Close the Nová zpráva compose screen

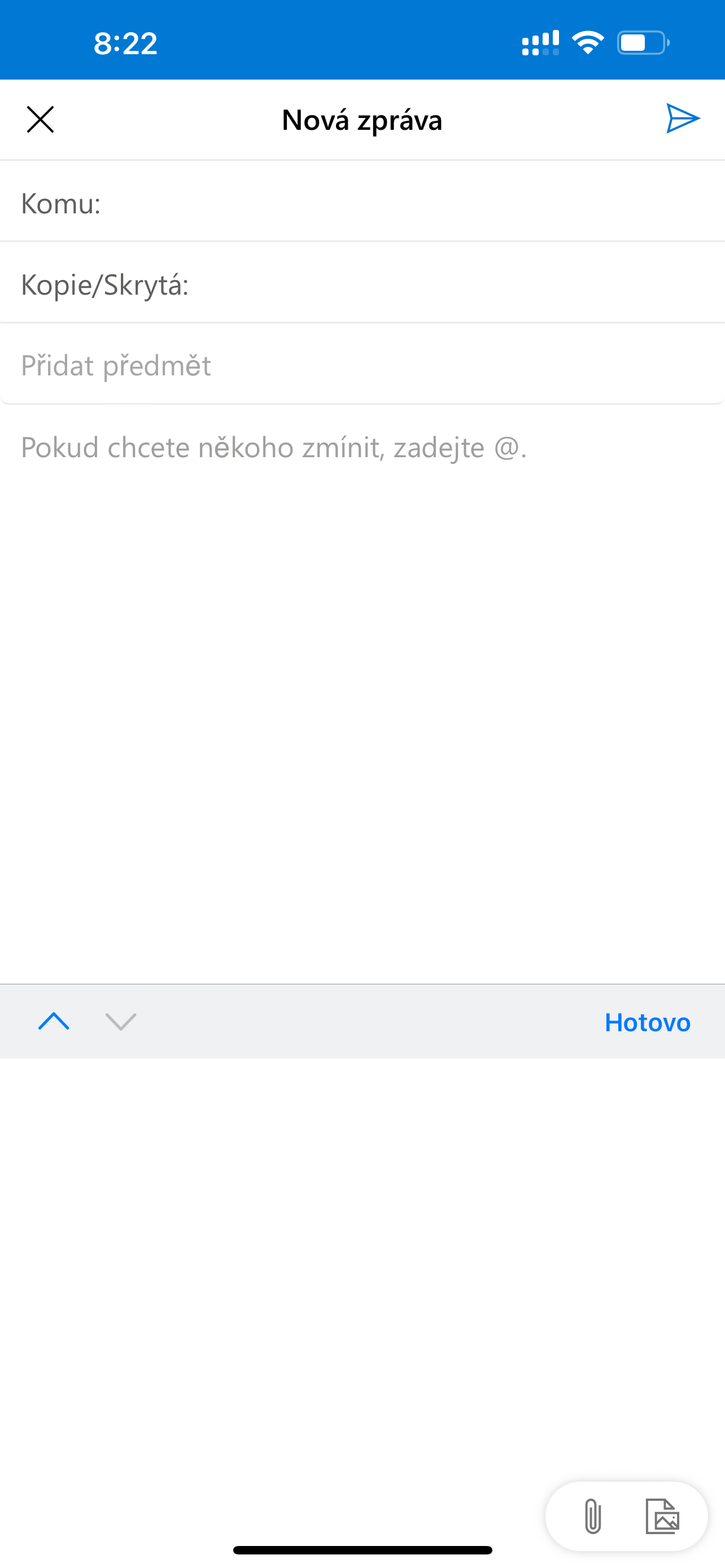click(40, 119)
